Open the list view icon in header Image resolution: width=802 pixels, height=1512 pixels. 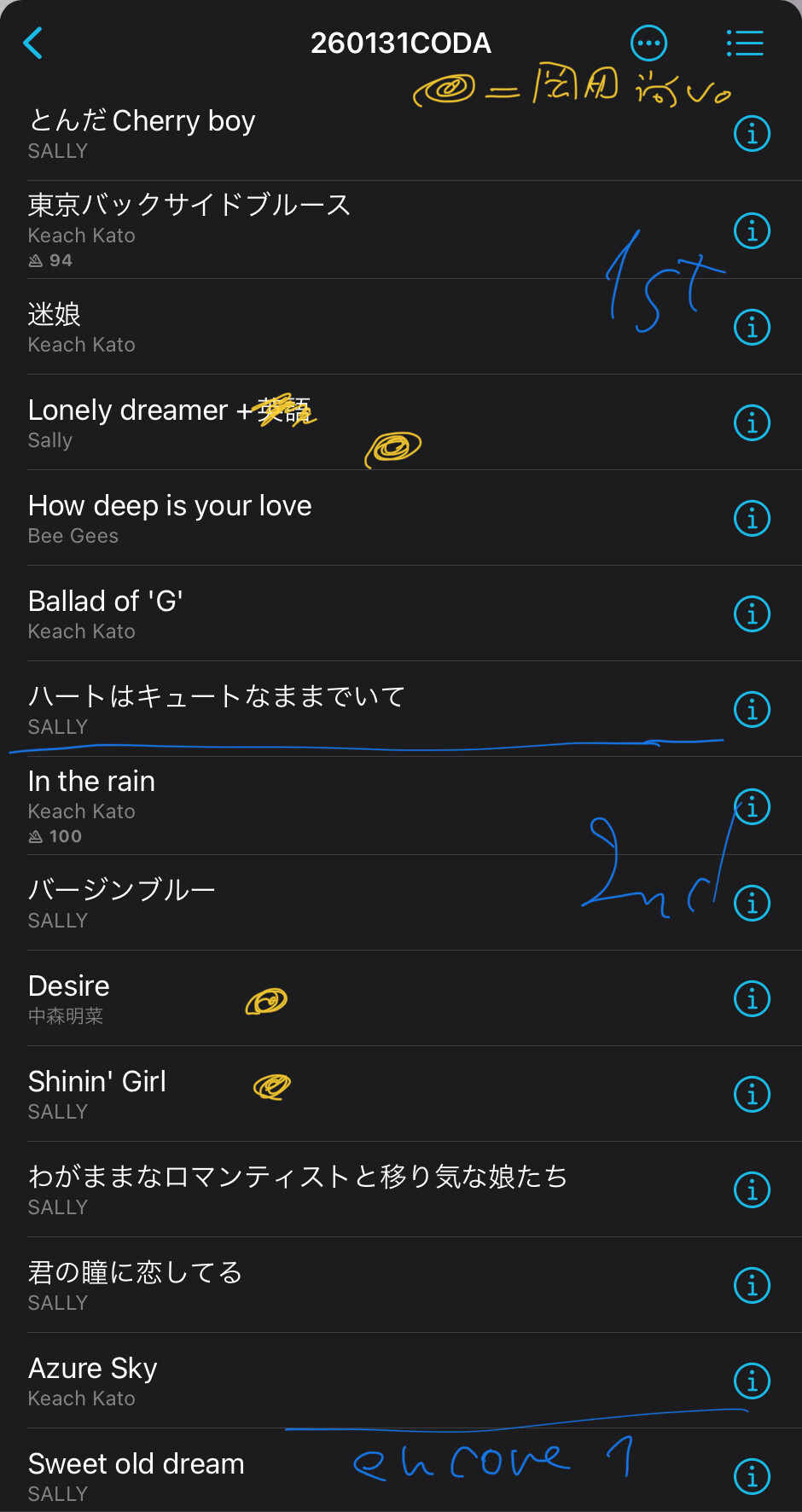(745, 43)
